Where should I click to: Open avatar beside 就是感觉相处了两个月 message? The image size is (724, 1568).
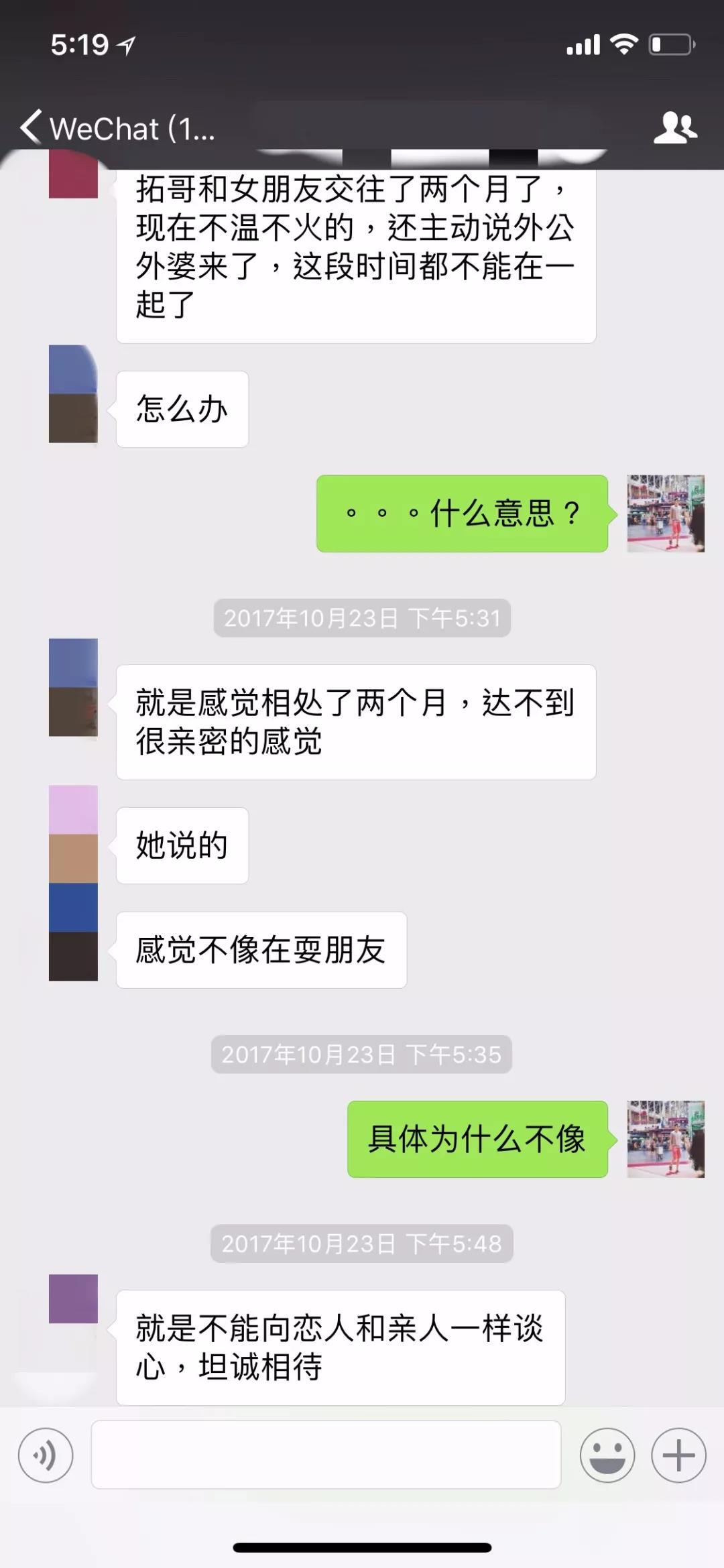click(73, 688)
